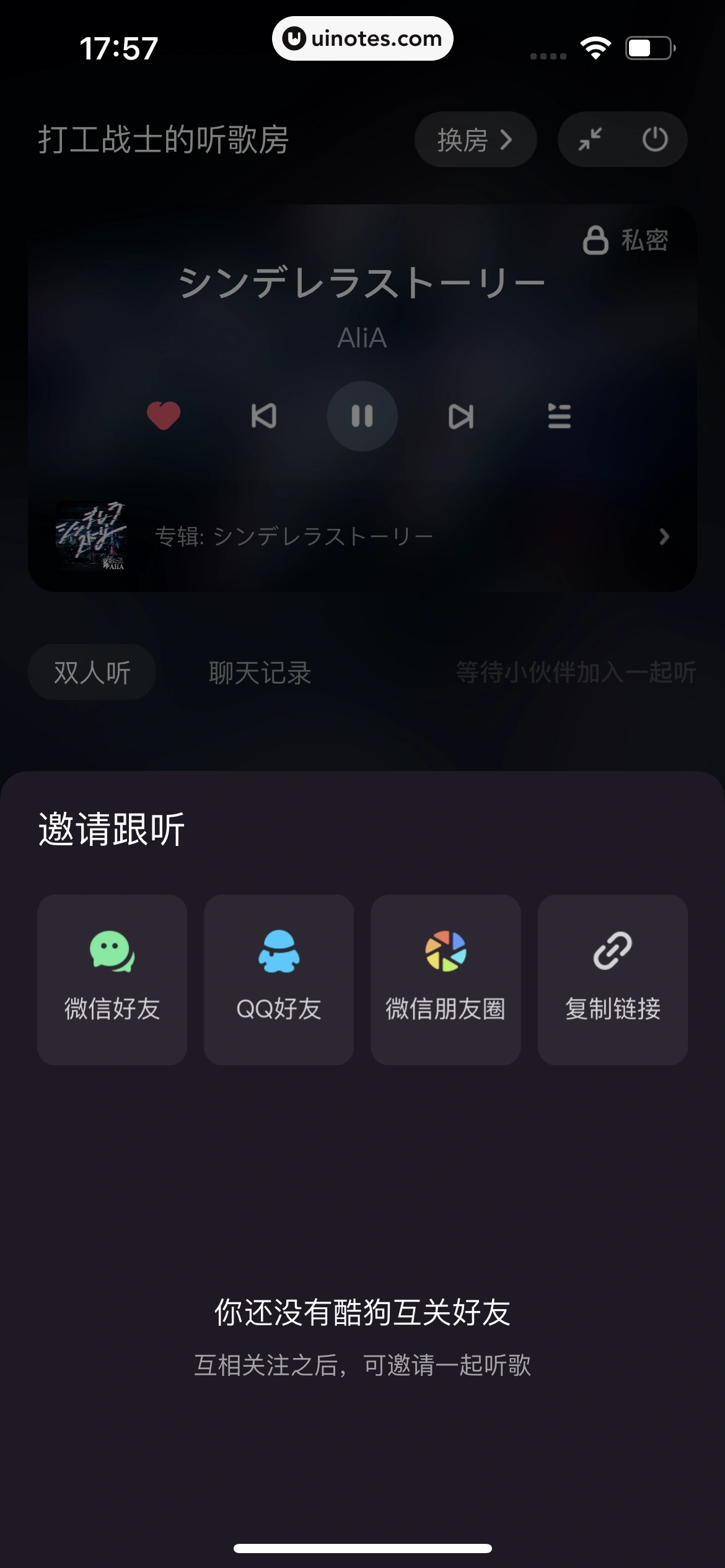Switch to the 双人听 tab
Screen dimensions: 725x1568
coord(92,673)
